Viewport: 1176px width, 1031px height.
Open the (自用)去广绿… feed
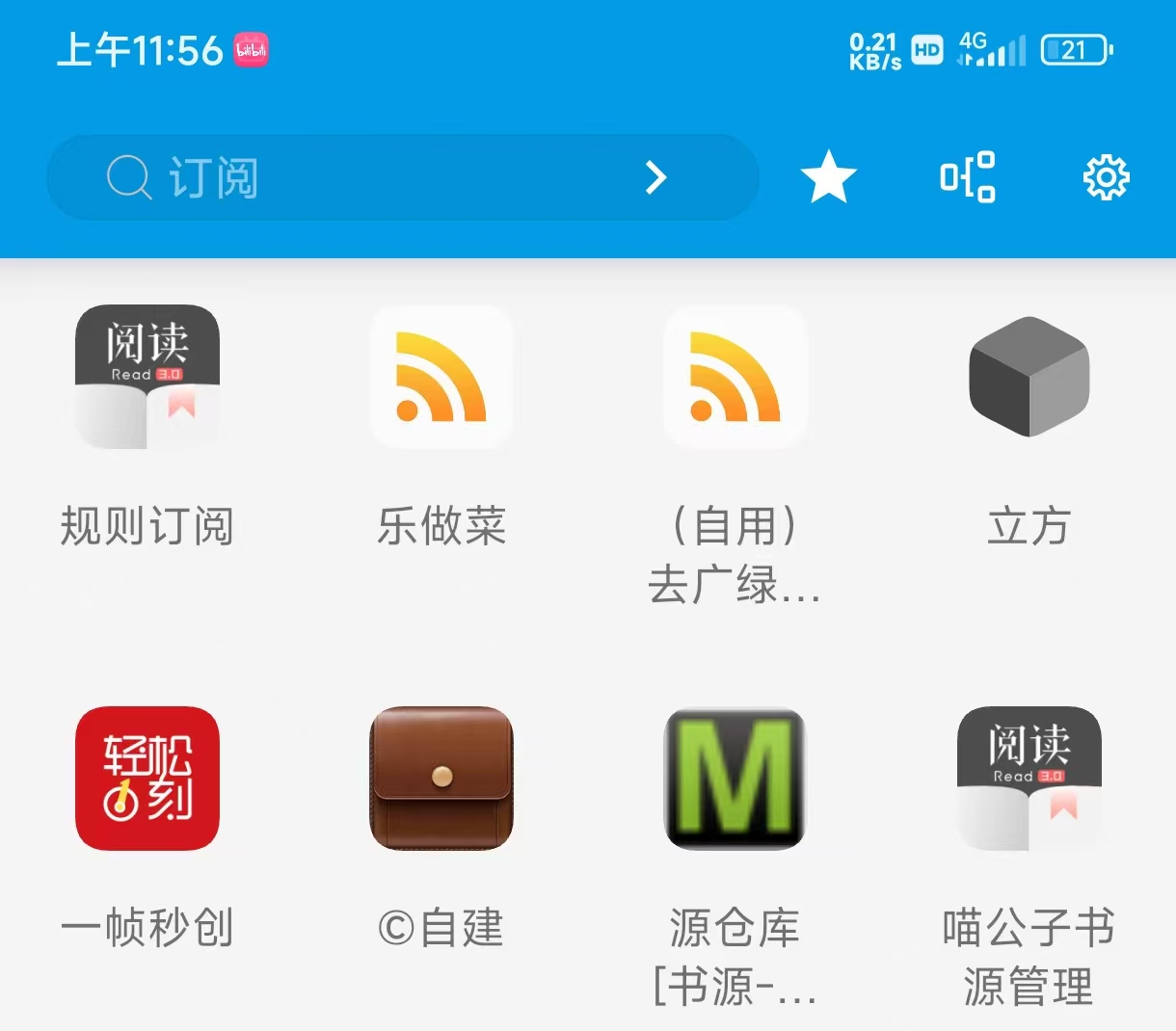click(x=735, y=378)
